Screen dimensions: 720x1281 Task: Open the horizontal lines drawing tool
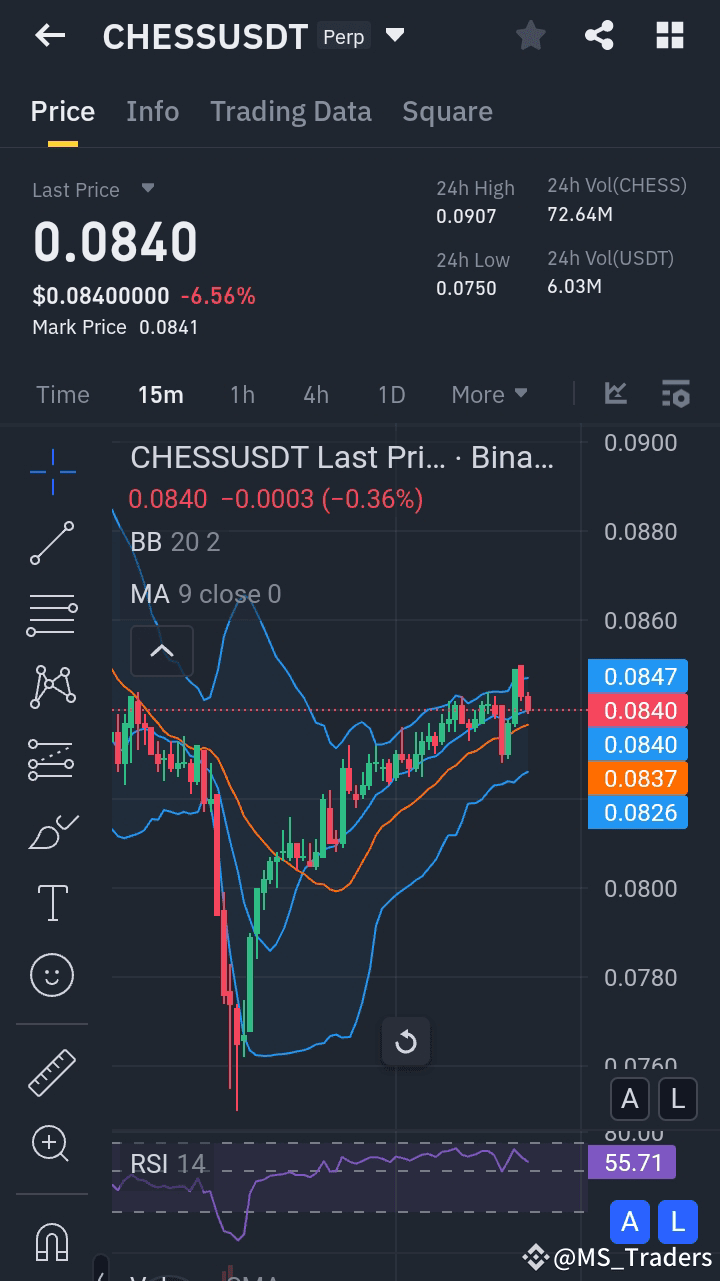click(x=50, y=614)
